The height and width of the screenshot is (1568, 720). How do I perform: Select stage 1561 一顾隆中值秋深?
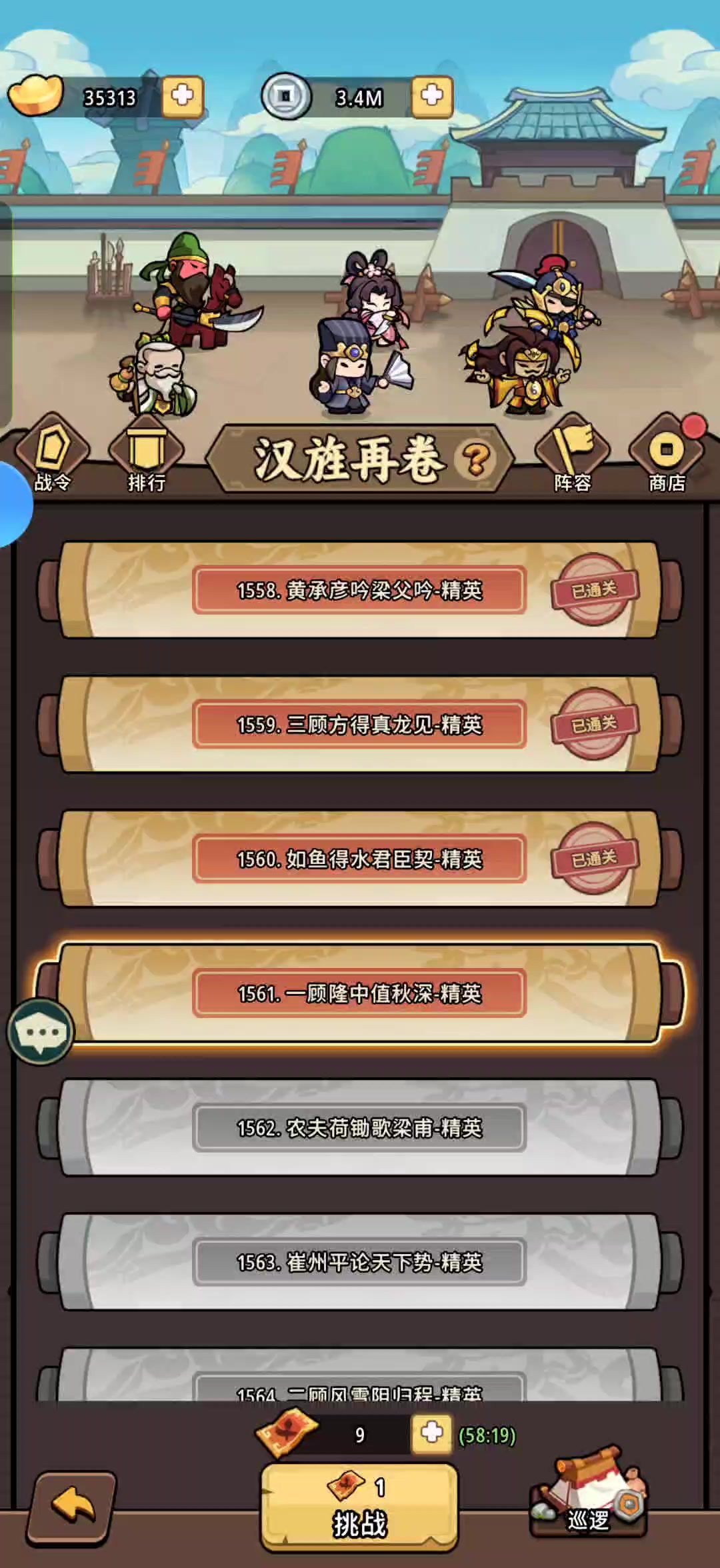359,993
